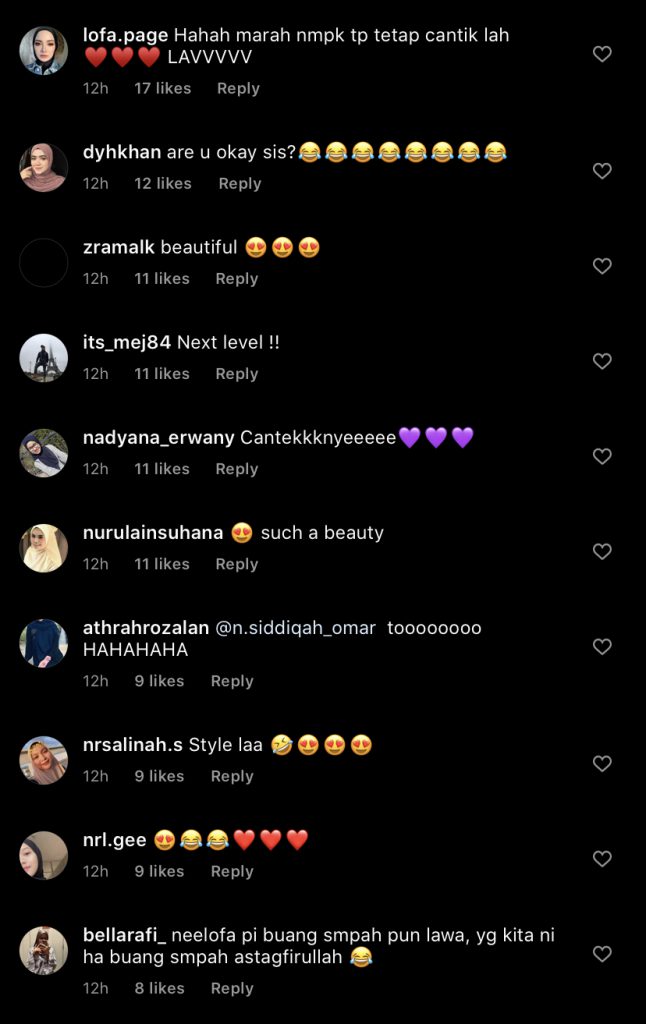Like nrsalinah.s's Style laa comment
The height and width of the screenshot is (1024, 646).
[602, 763]
